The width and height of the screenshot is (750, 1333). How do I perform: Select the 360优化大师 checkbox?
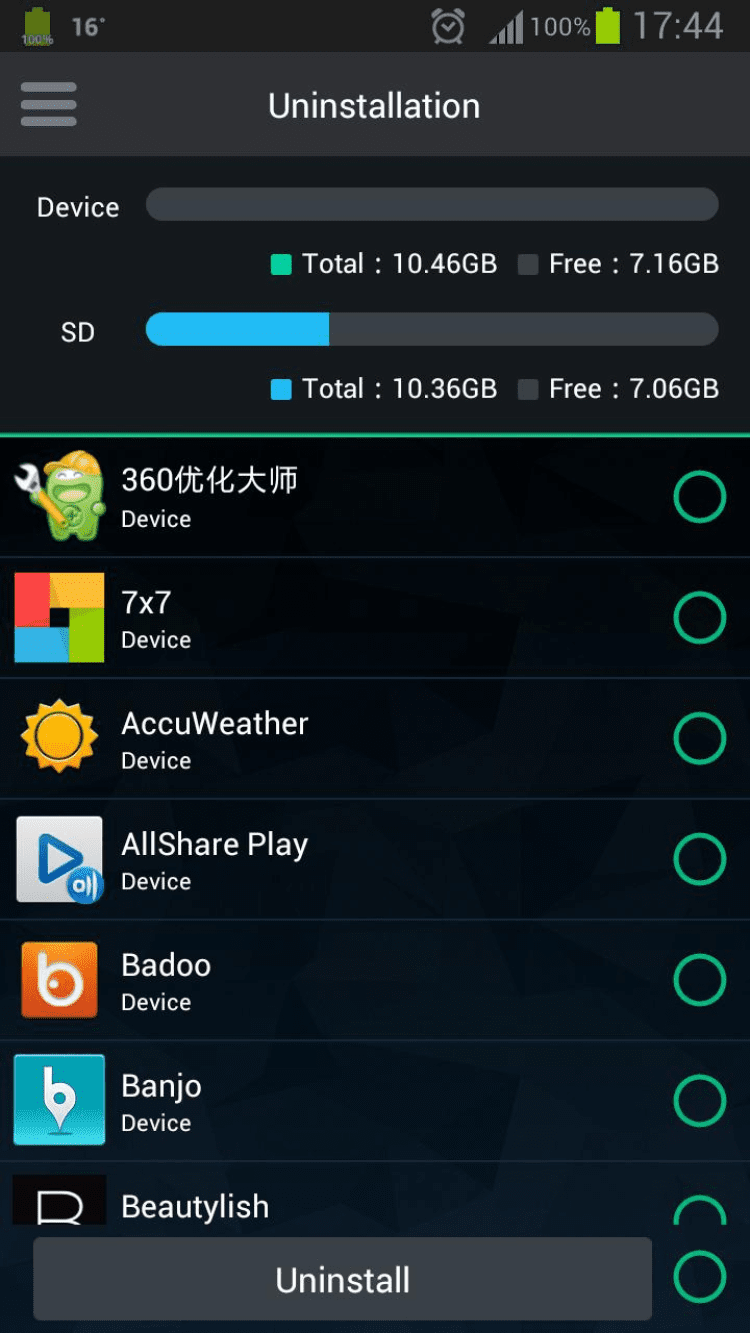click(699, 497)
